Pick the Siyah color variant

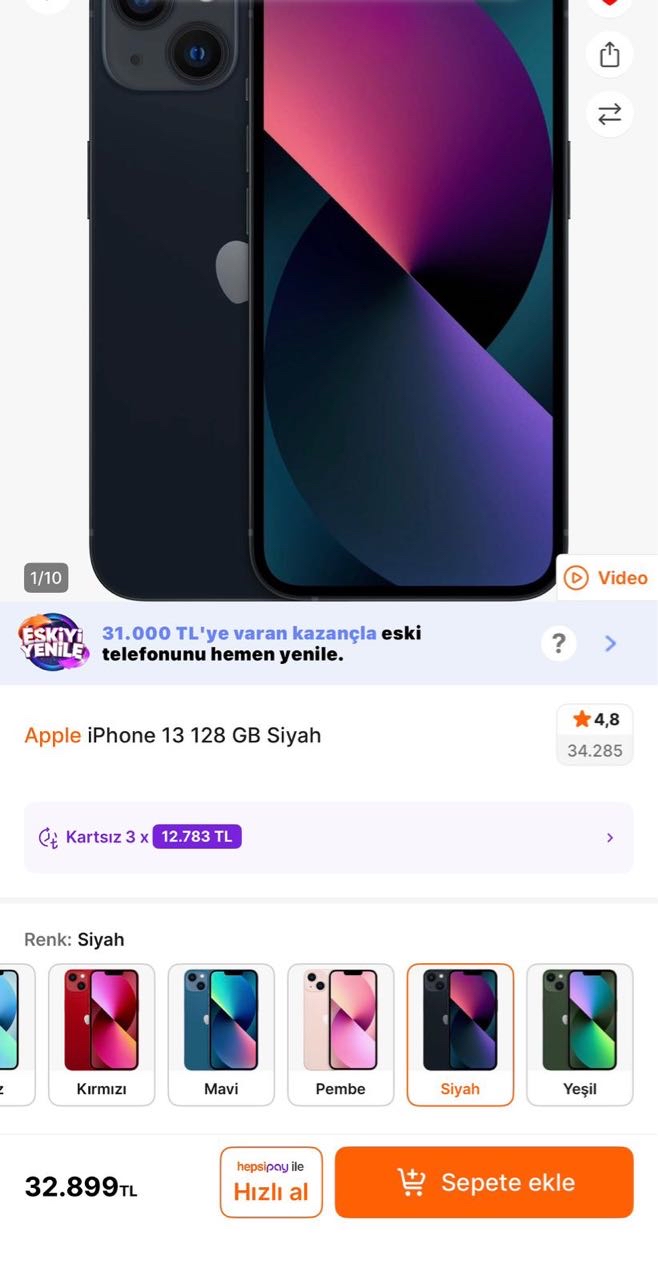click(x=460, y=1034)
